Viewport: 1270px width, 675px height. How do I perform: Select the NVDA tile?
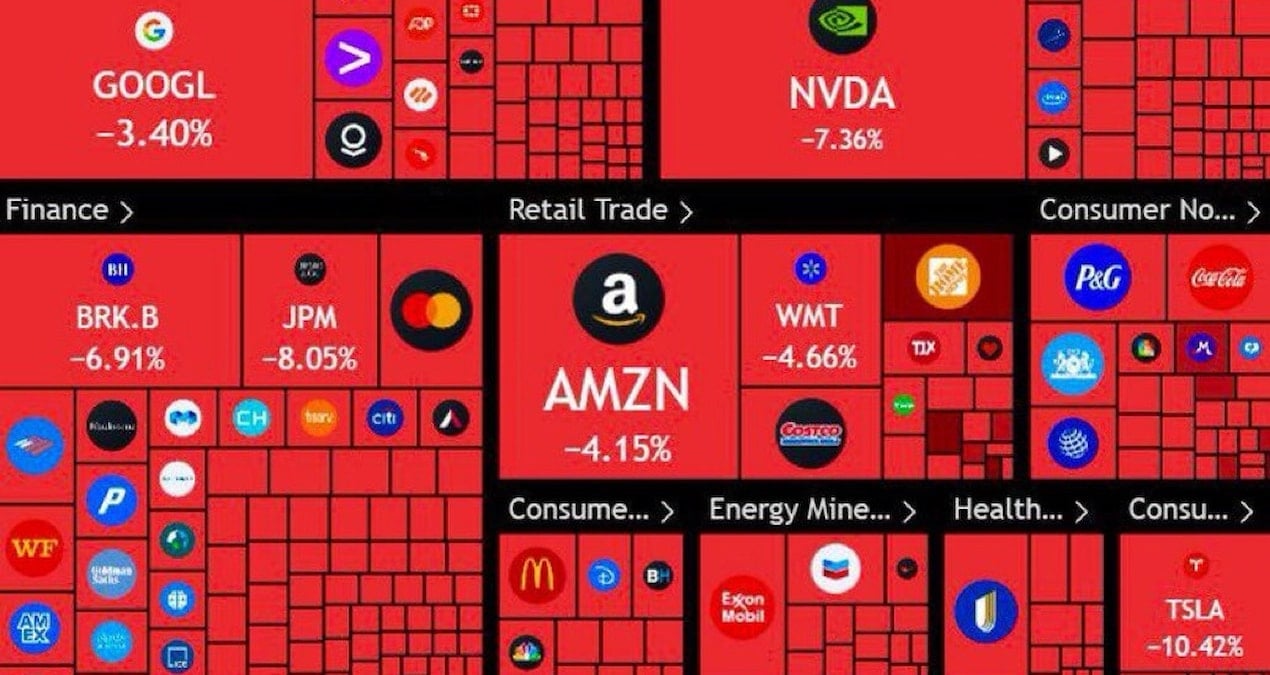pyautogui.click(x=841, y=90)
